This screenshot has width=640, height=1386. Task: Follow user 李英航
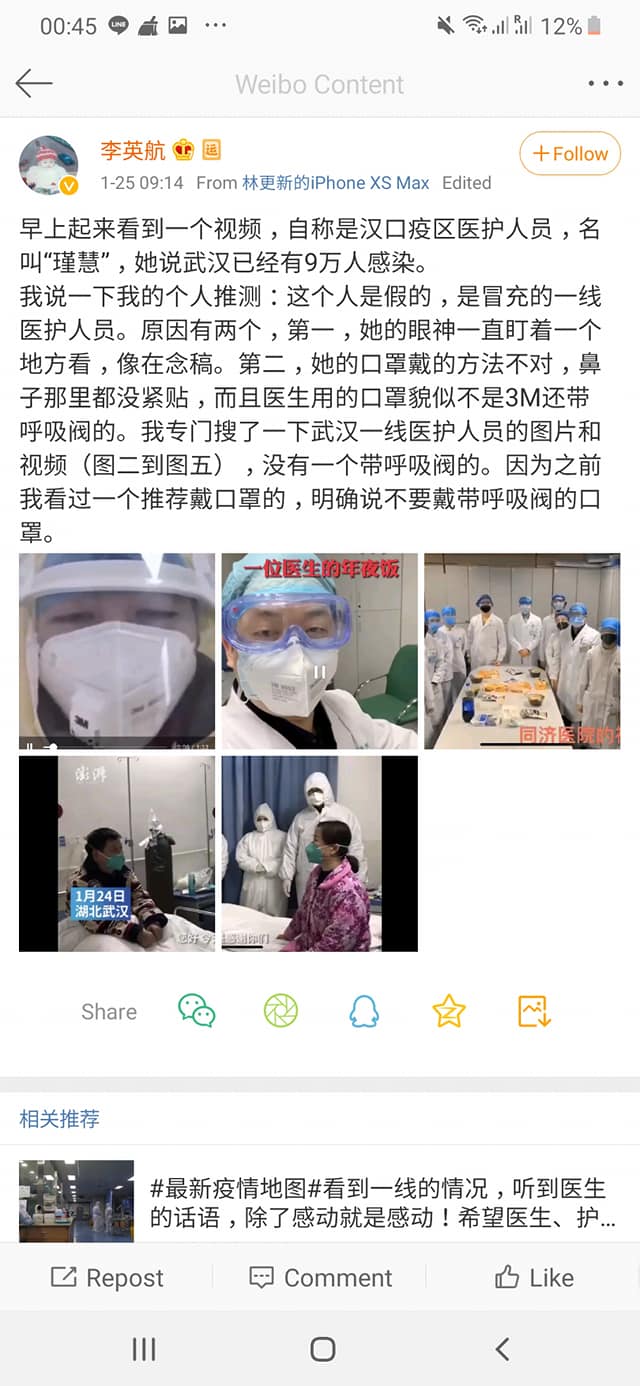[x=570, y=154]
